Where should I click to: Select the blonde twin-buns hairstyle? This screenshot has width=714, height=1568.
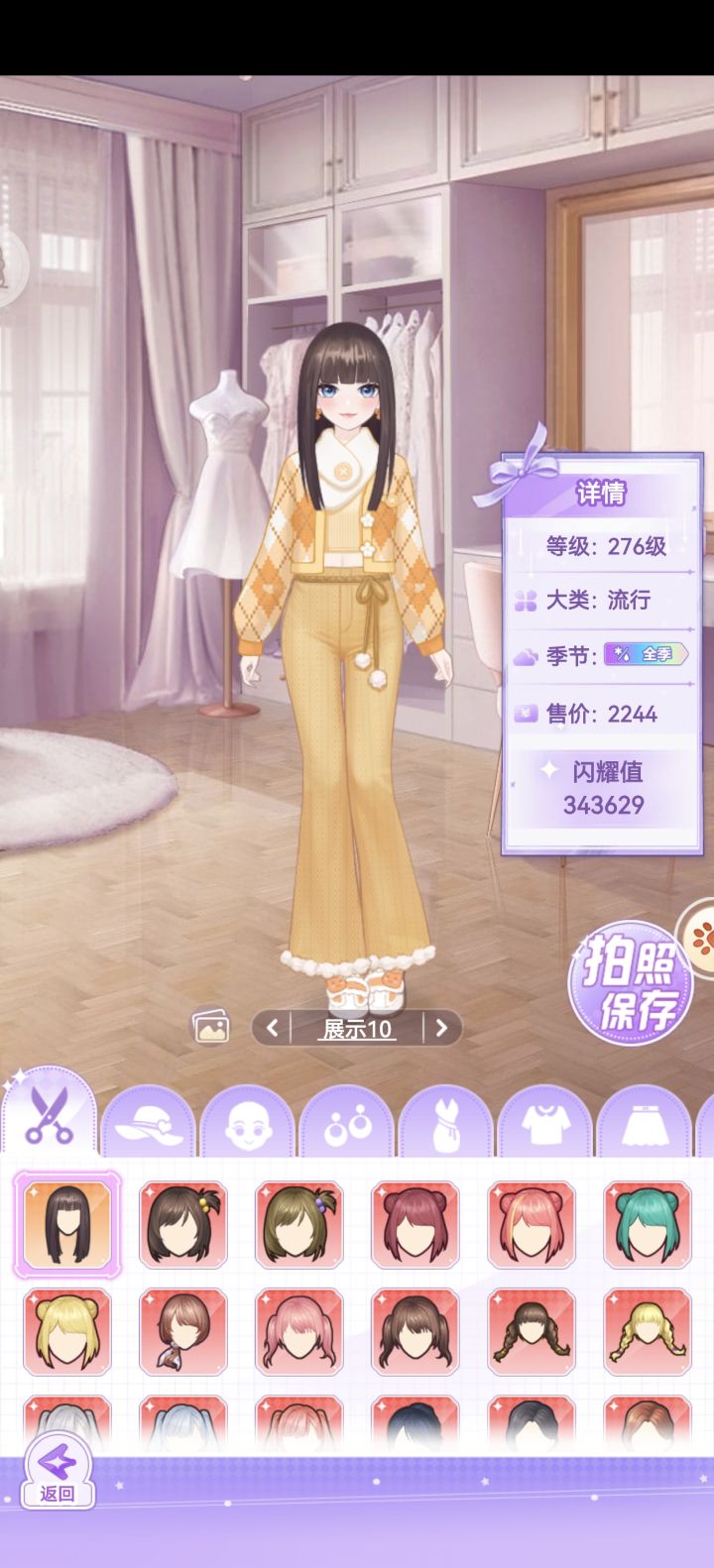point(66,1331)
